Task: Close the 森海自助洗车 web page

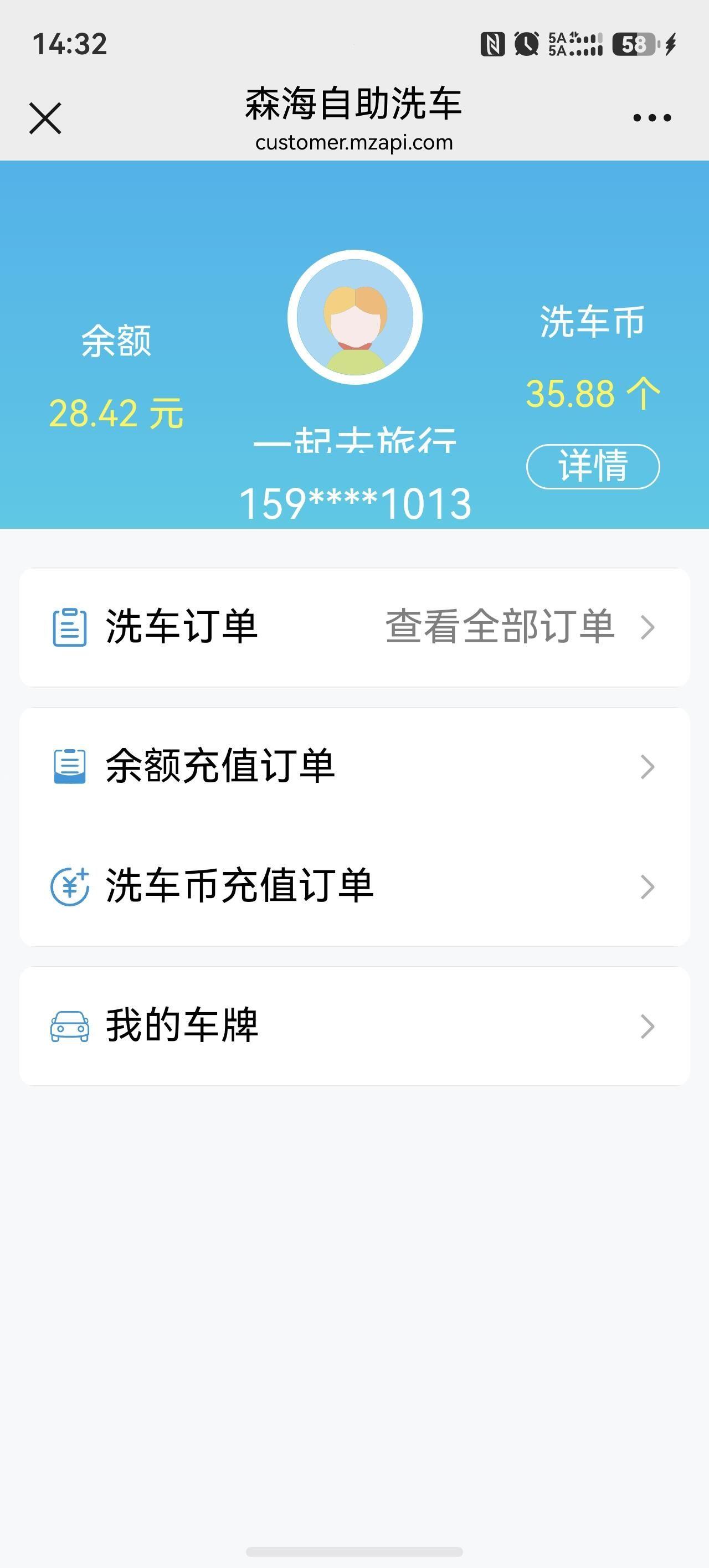Action: [x=45, y=118]
